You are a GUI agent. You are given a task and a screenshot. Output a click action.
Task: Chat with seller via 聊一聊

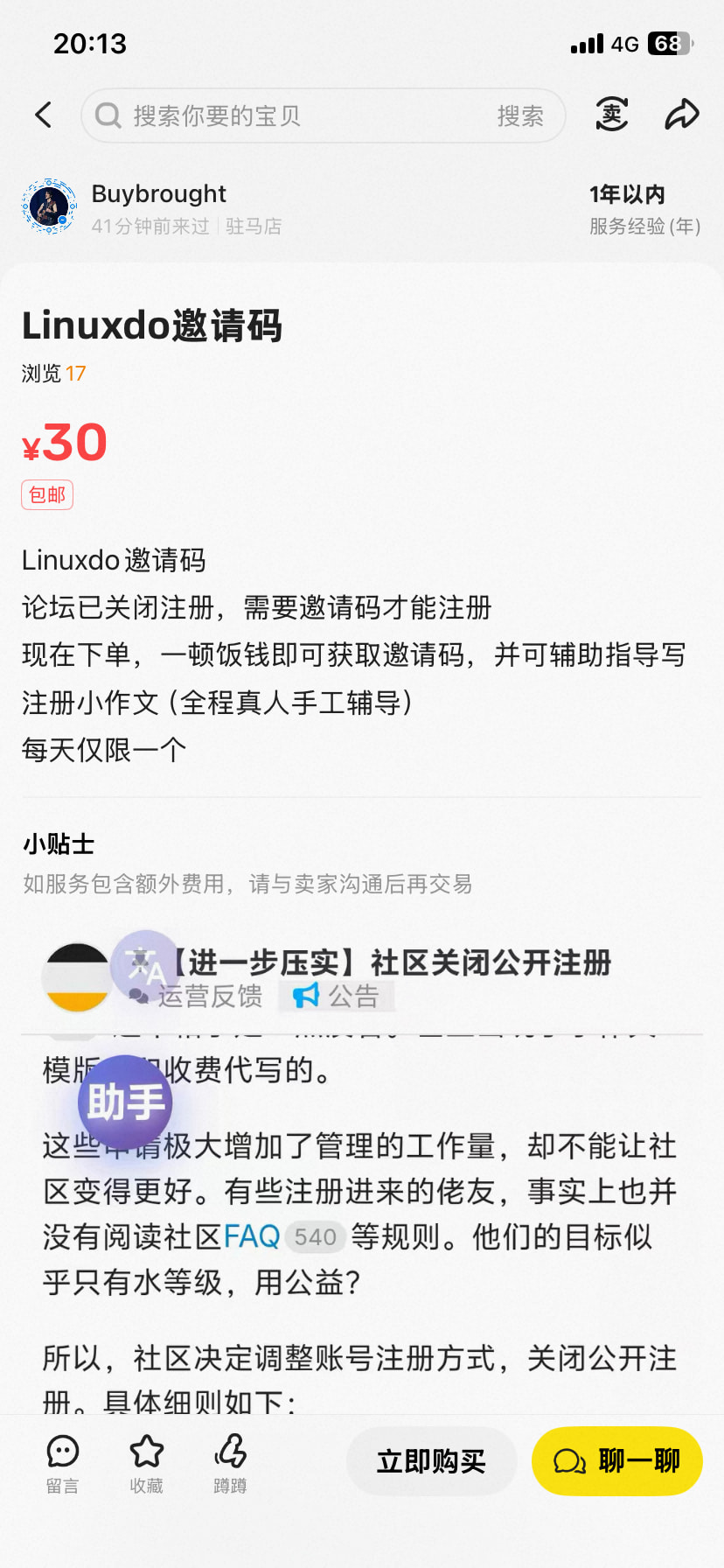(x=617, y=1460)
